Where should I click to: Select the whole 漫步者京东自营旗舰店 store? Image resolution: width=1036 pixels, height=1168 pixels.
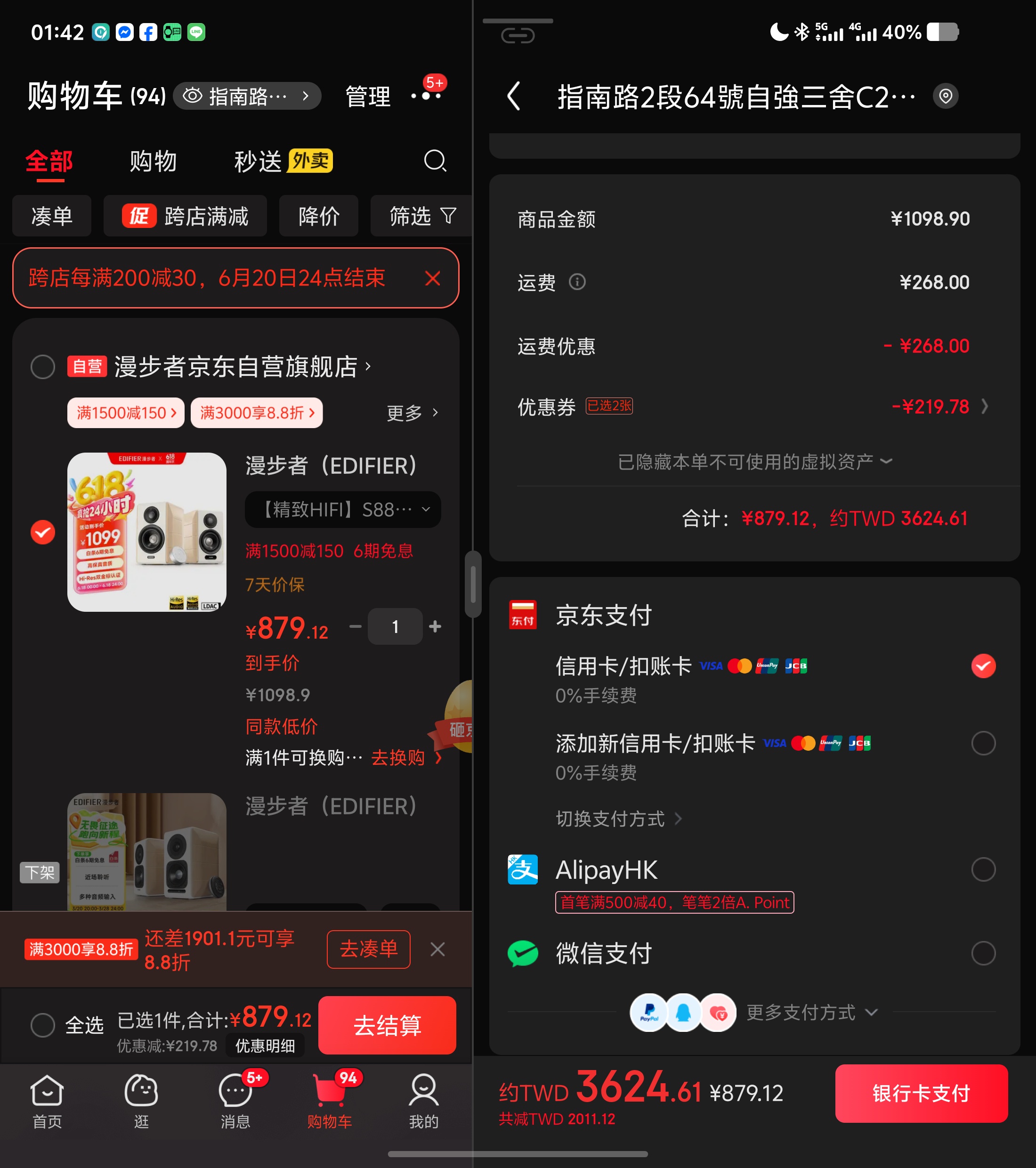click(43, 367)
